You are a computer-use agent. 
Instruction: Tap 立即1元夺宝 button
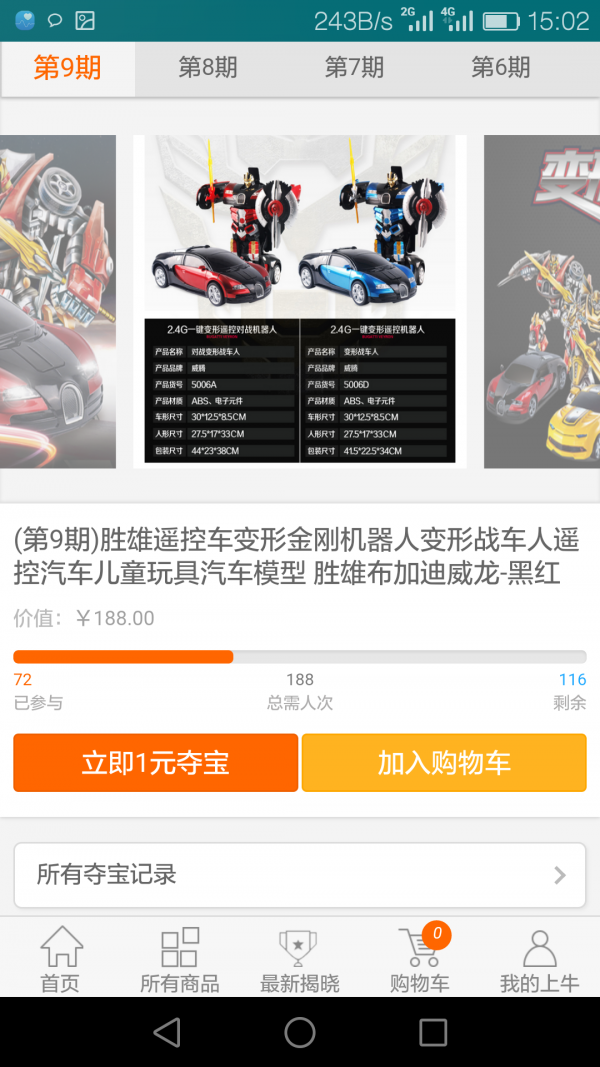[155, 763]
